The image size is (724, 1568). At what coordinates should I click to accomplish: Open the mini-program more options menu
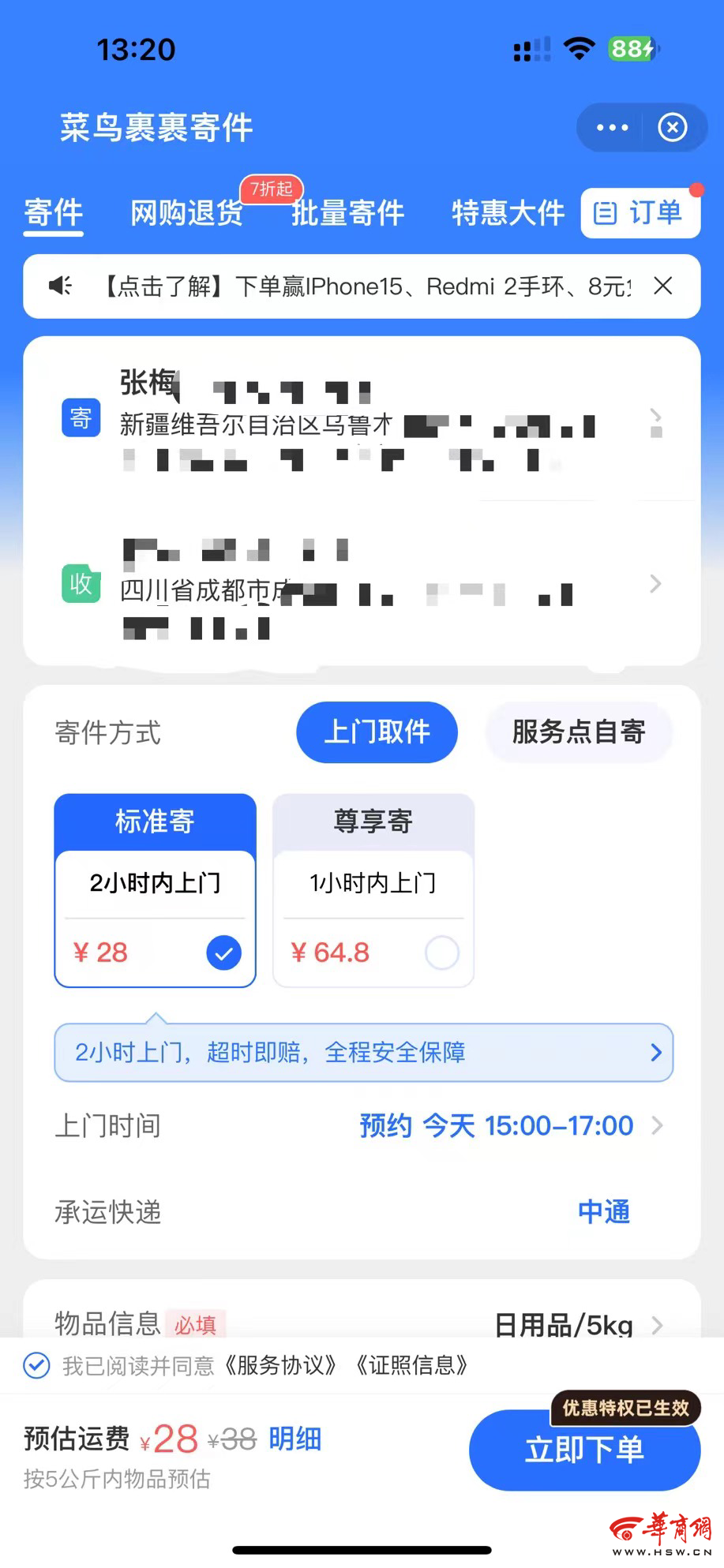pos(612,127)
